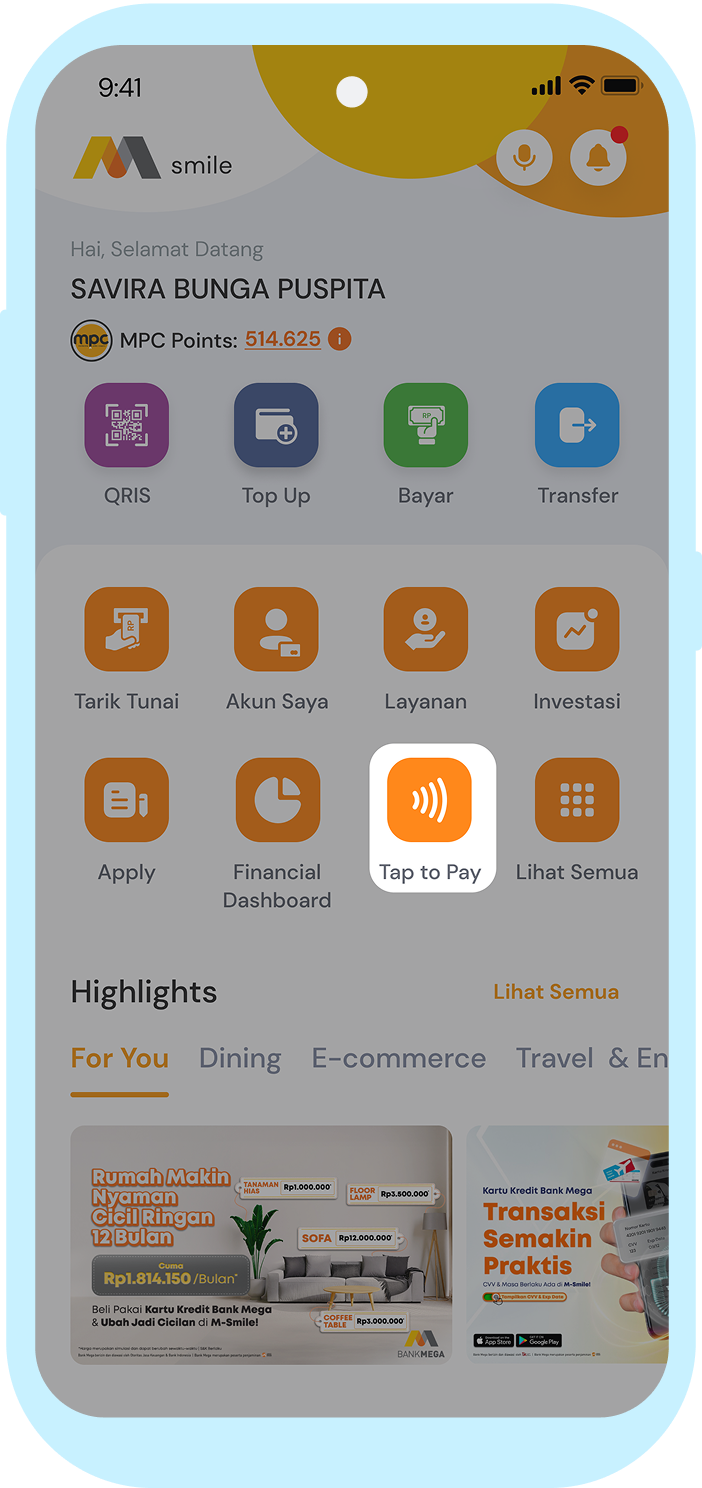This screenshot has height=1488, width=702.
Task: Go to Akun Saya
Action: pyautogui.click(x=276, y=630)
